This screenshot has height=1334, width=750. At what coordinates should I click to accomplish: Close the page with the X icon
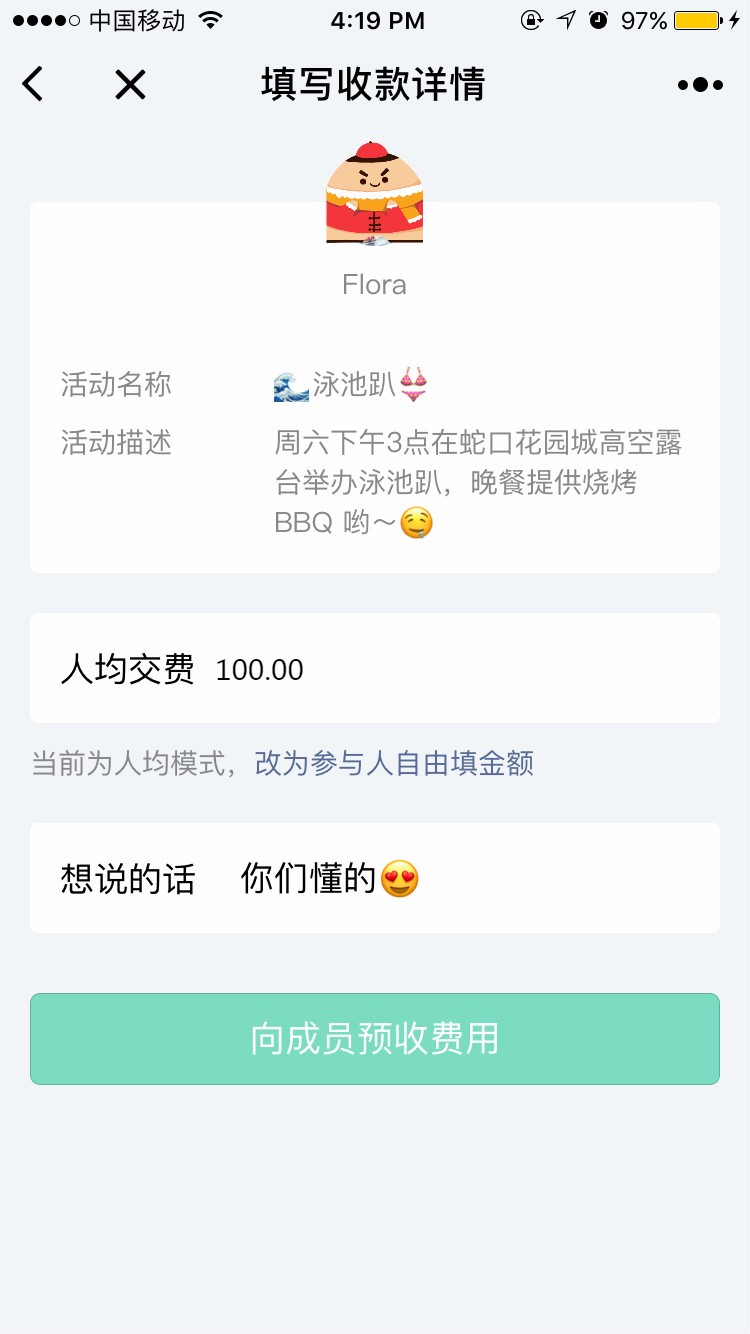pos(130,85)
